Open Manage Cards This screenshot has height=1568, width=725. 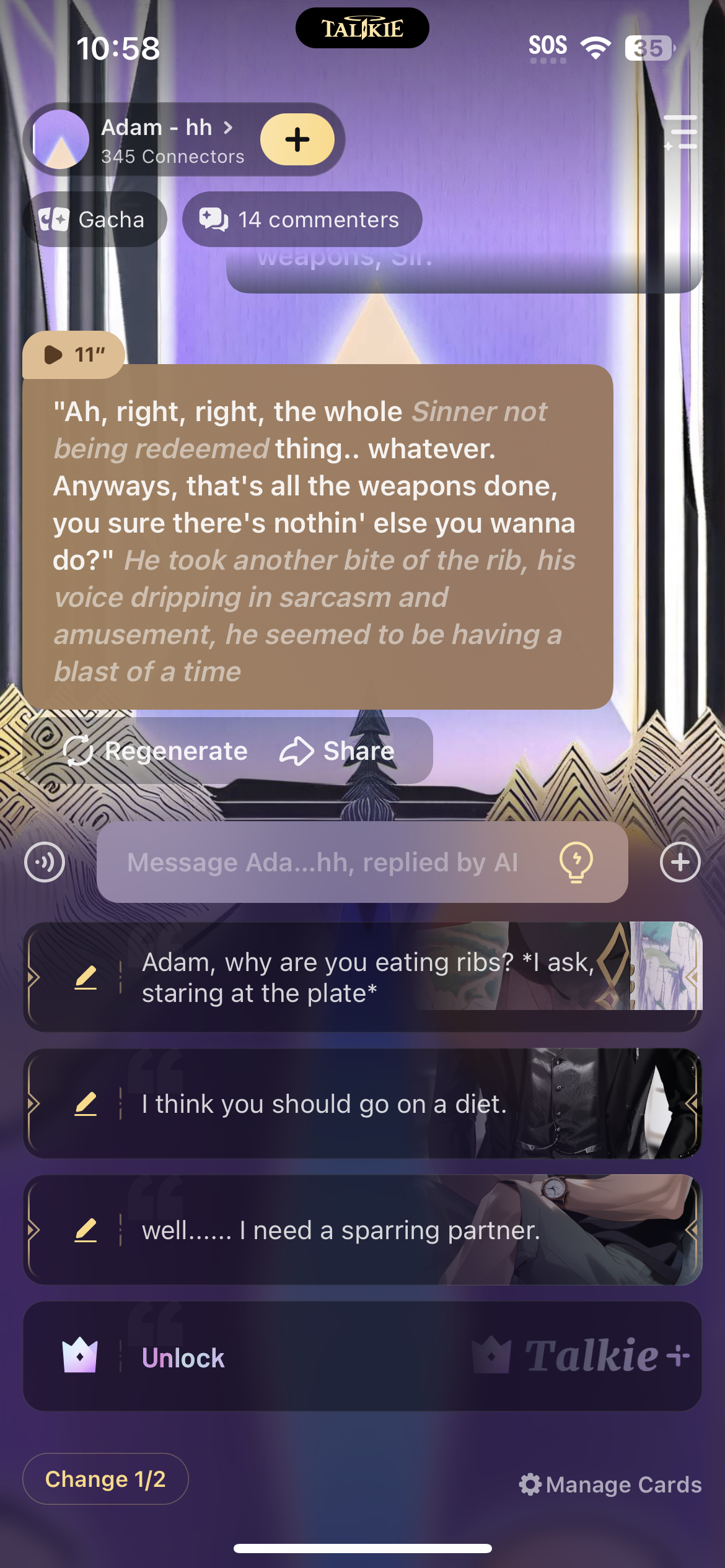pyautogui.click(x=610, y=1484)
